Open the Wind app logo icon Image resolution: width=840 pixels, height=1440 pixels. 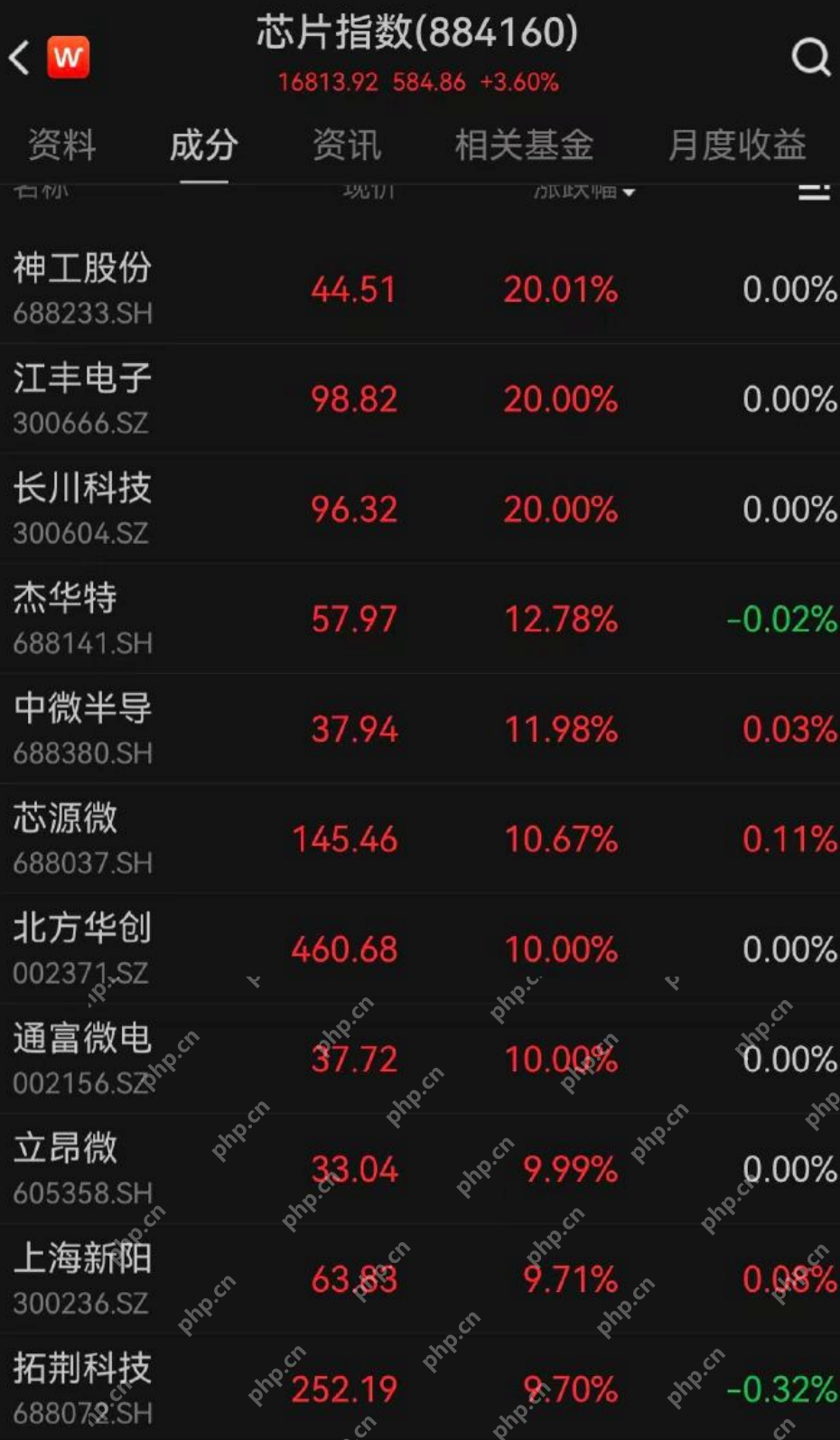[x=70, y=57]
